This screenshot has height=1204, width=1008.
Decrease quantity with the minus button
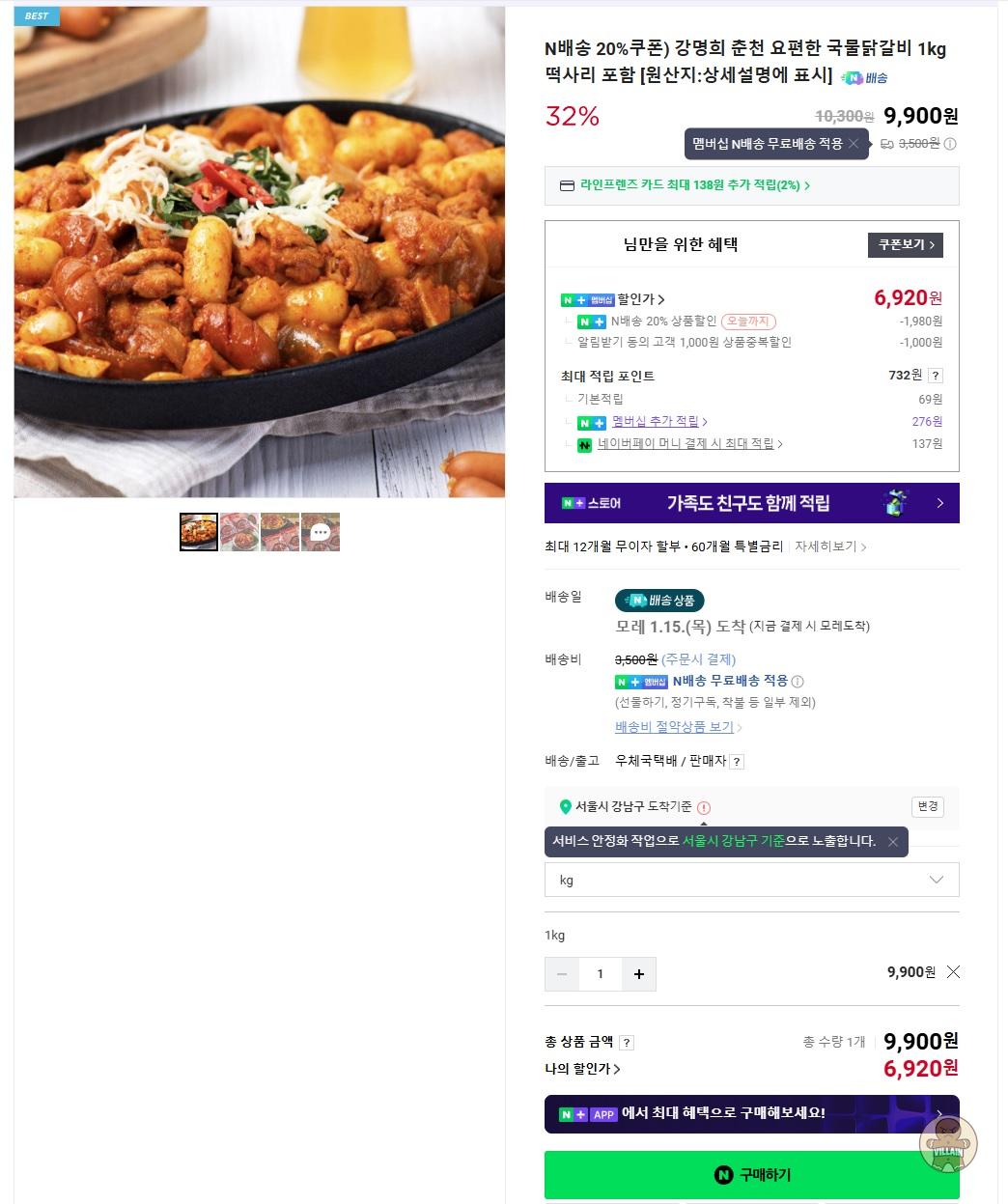tap(562, 974)
